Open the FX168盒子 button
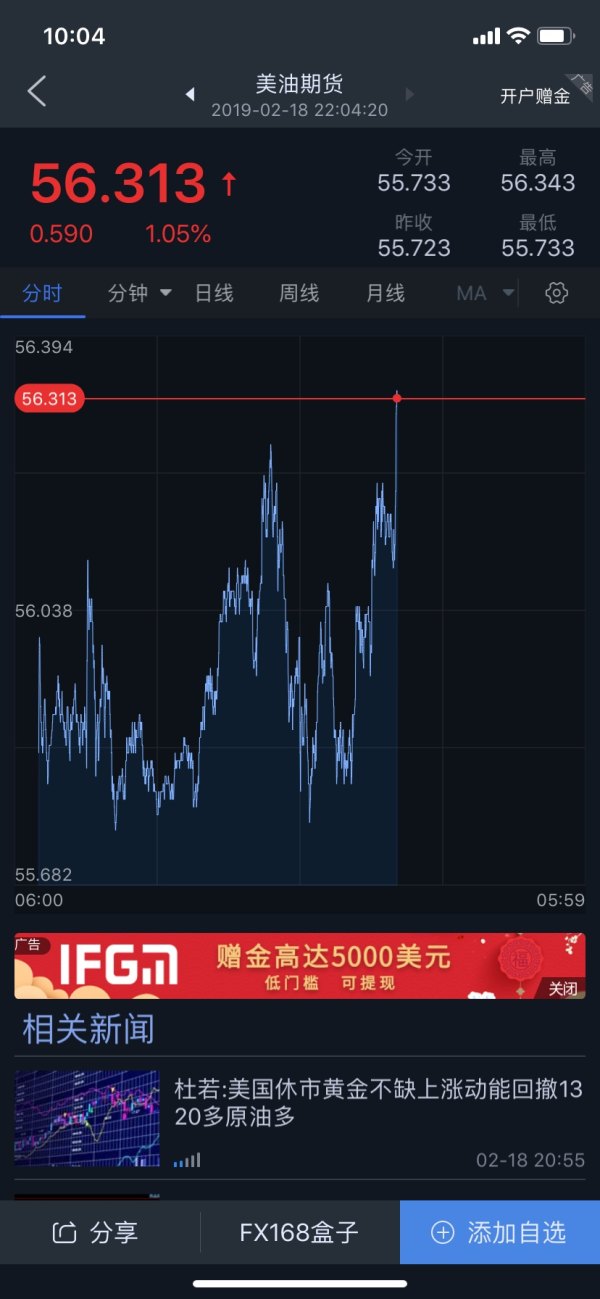 click(299, 1232)
